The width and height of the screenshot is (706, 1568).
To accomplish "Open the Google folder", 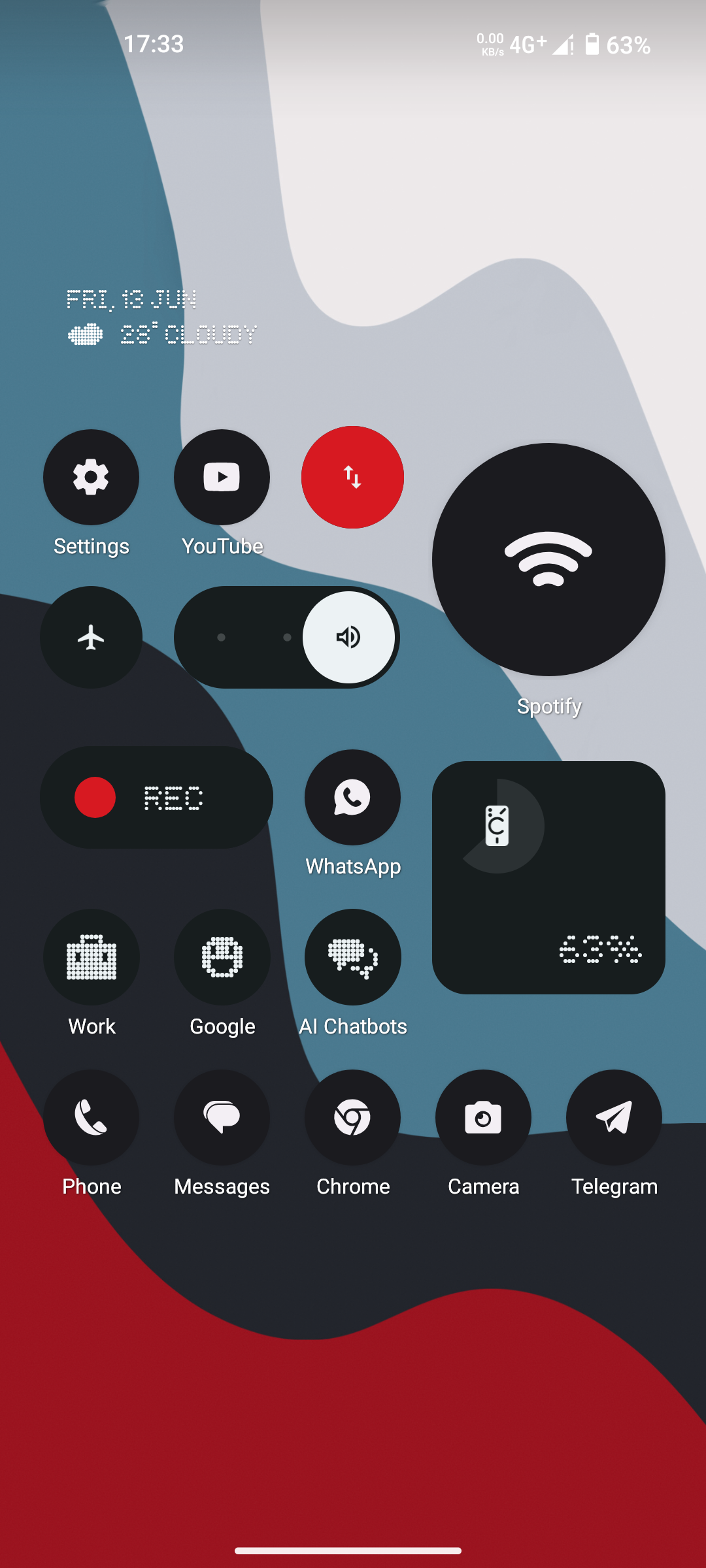I will point(222,957).
